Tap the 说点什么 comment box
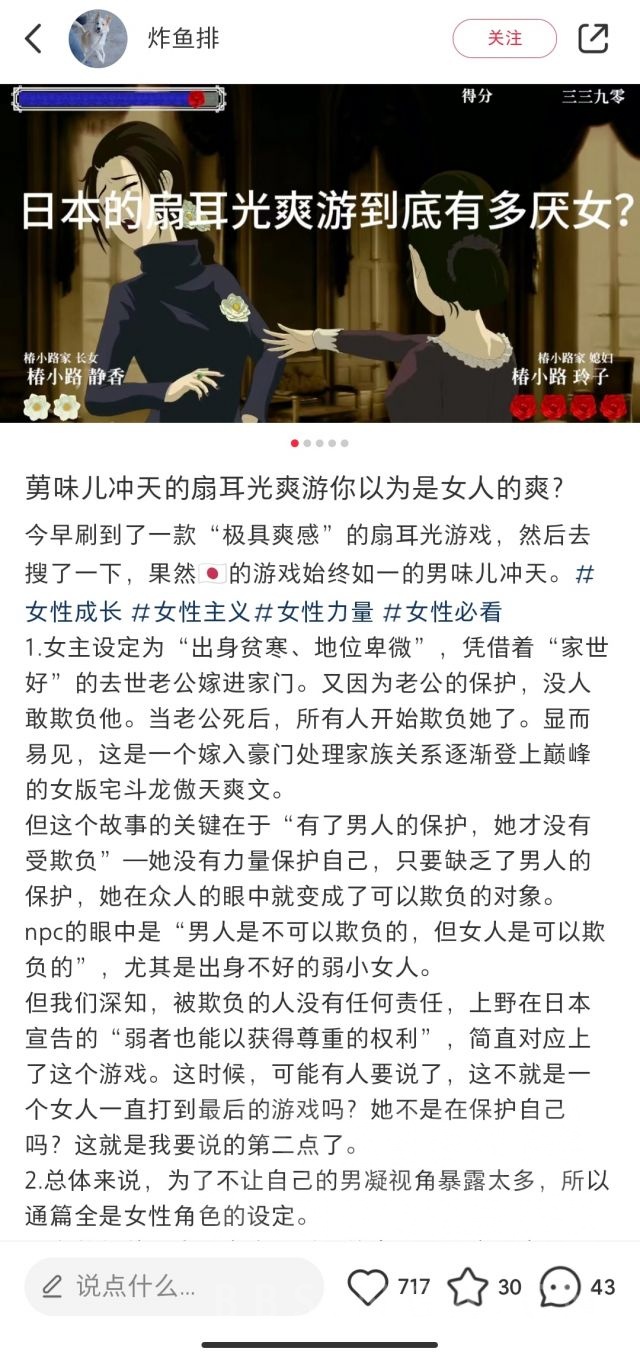Viewport: 640px width, 1358px height. tap(174, 1286)
